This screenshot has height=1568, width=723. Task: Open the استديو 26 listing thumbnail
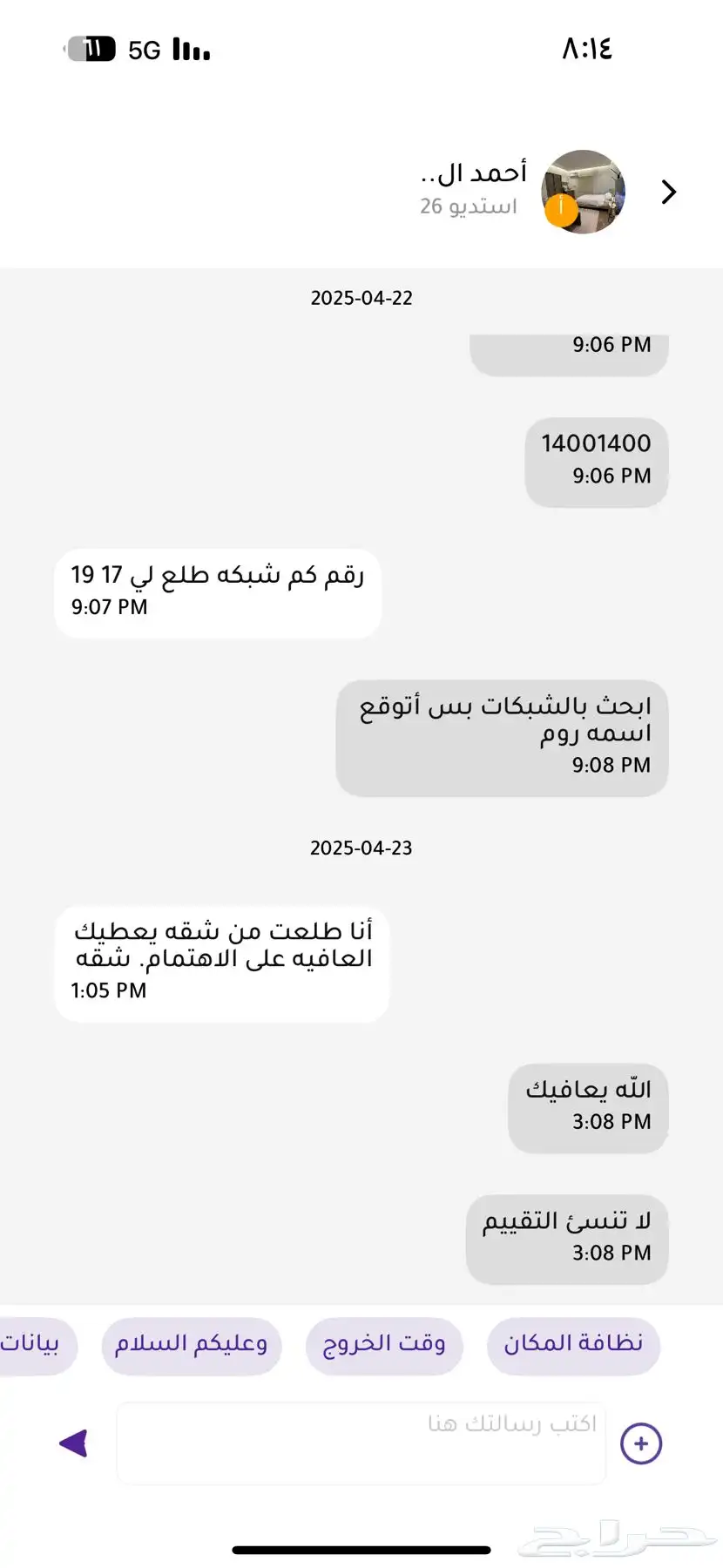tap(584, 192)
